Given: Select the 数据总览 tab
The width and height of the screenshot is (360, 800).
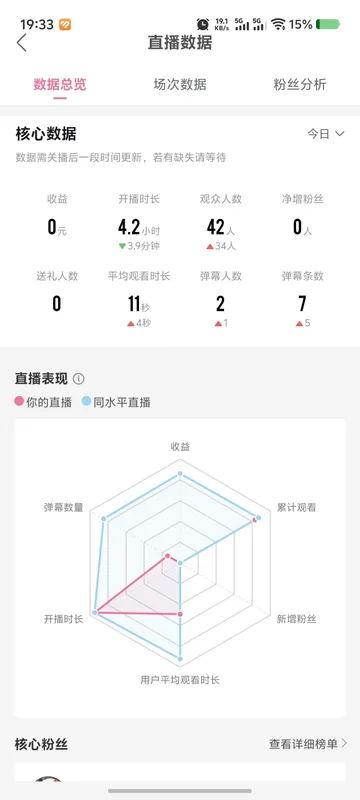Looking at the screenshot, I should pyautogui.click(x=60, y=84).
